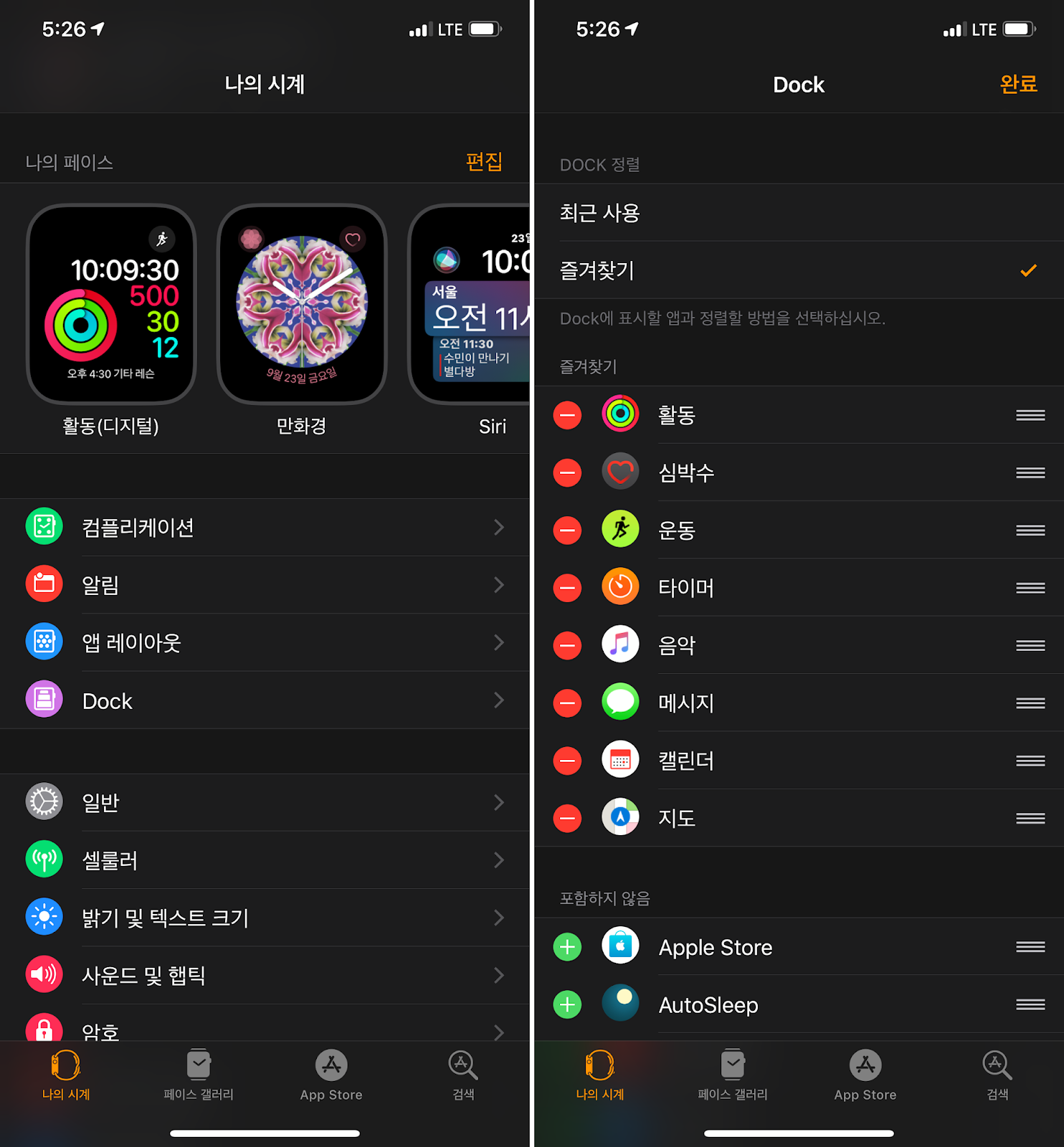
Task: Open 알림 settings row
Action: [x=265, y=585]
